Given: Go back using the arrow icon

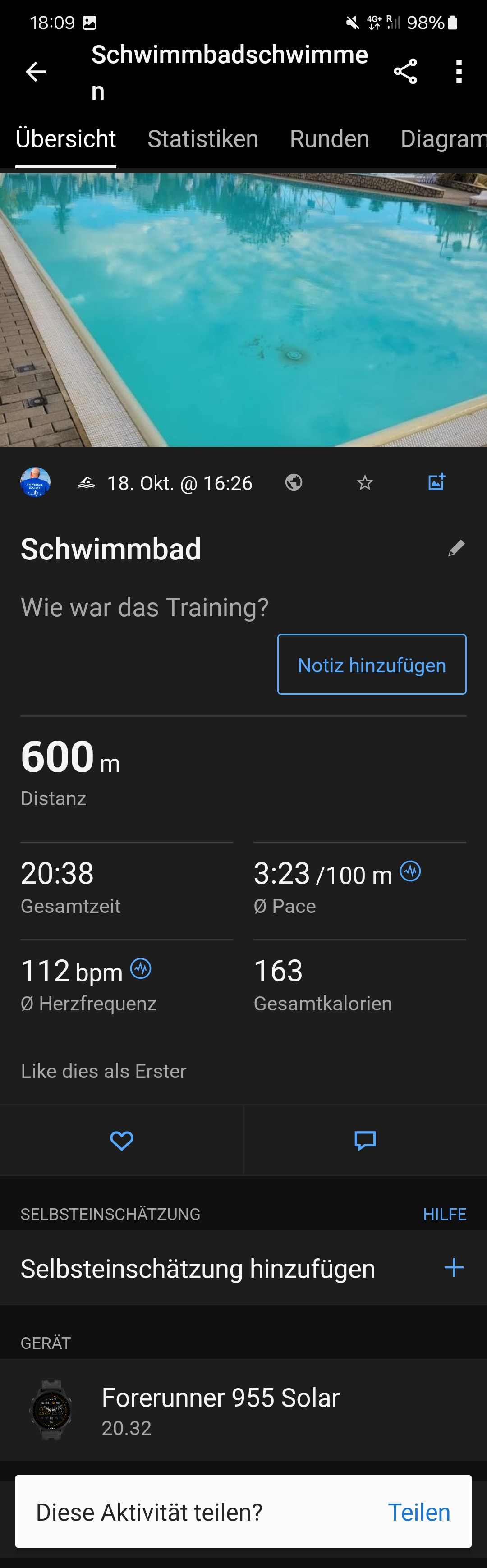Looking at the screenshot, I should (x=36, y=72).
